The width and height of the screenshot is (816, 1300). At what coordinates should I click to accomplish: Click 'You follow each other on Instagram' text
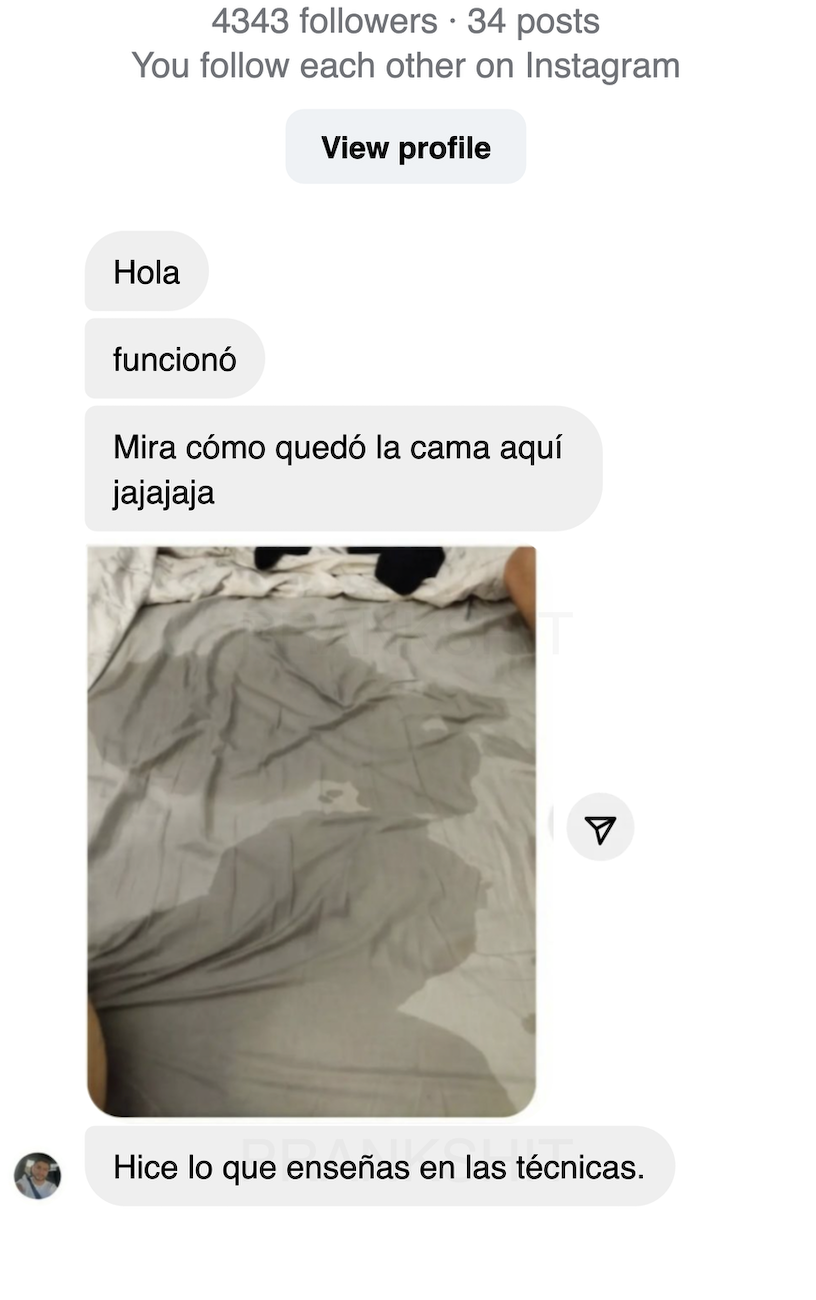(x=405, y=65)
